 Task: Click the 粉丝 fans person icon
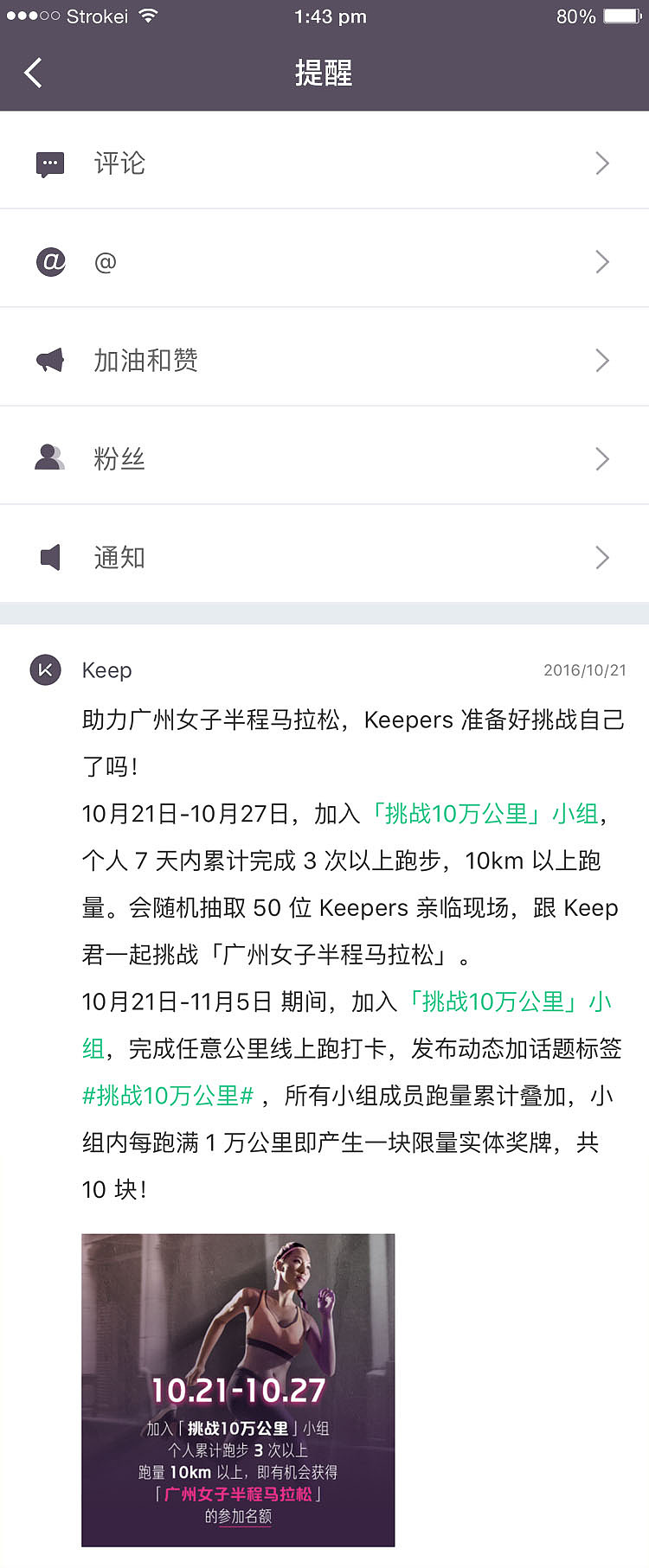pos(50,458)
